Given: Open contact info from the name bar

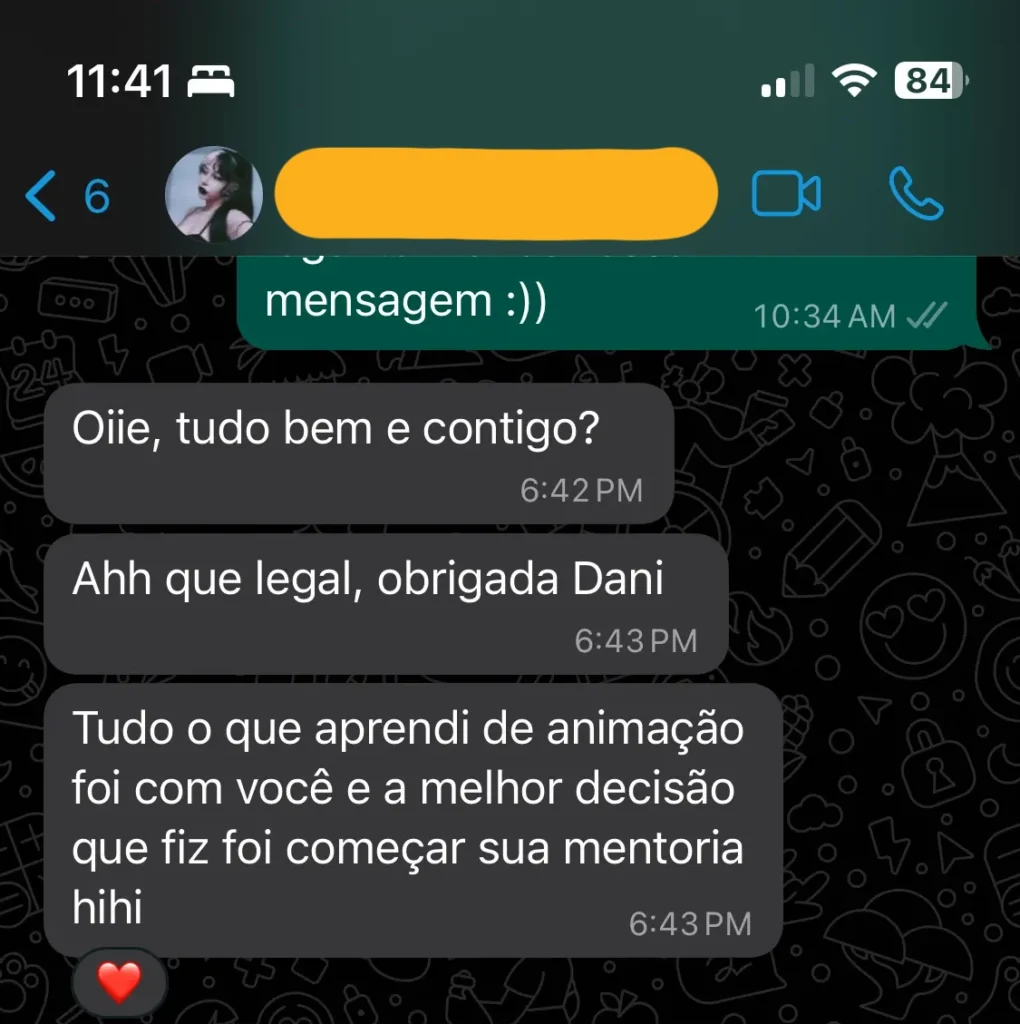Looking at the screenshot, I should [495, 193].
